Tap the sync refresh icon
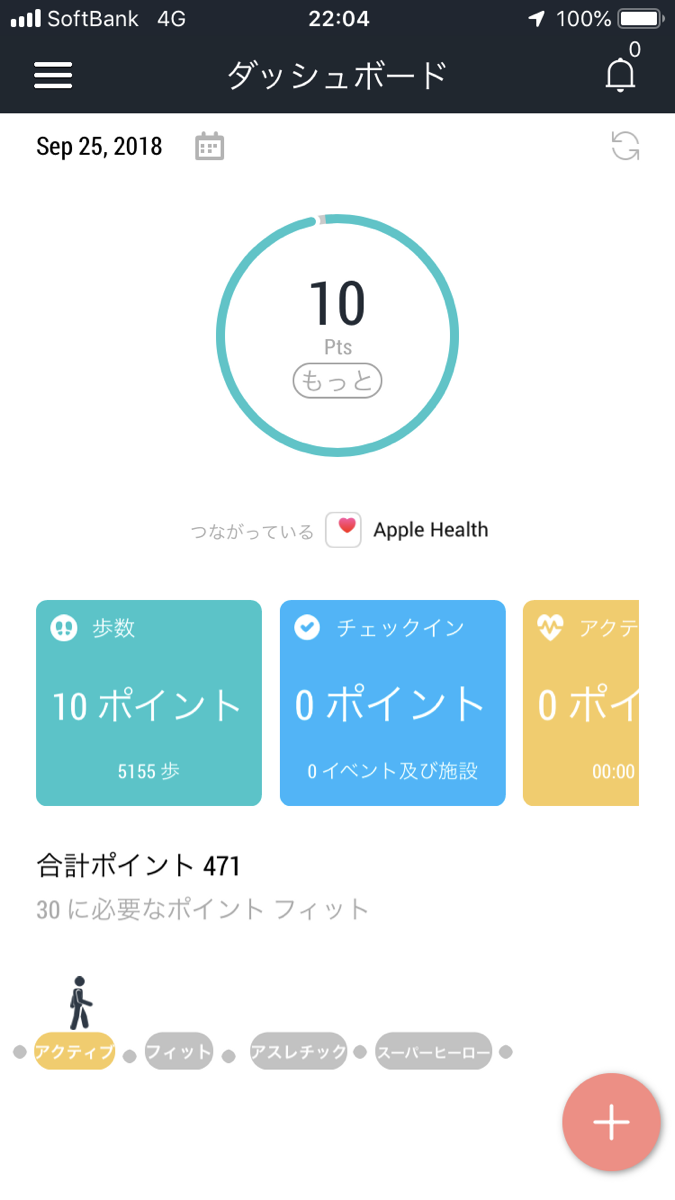675x1200 pixels. 625,146
